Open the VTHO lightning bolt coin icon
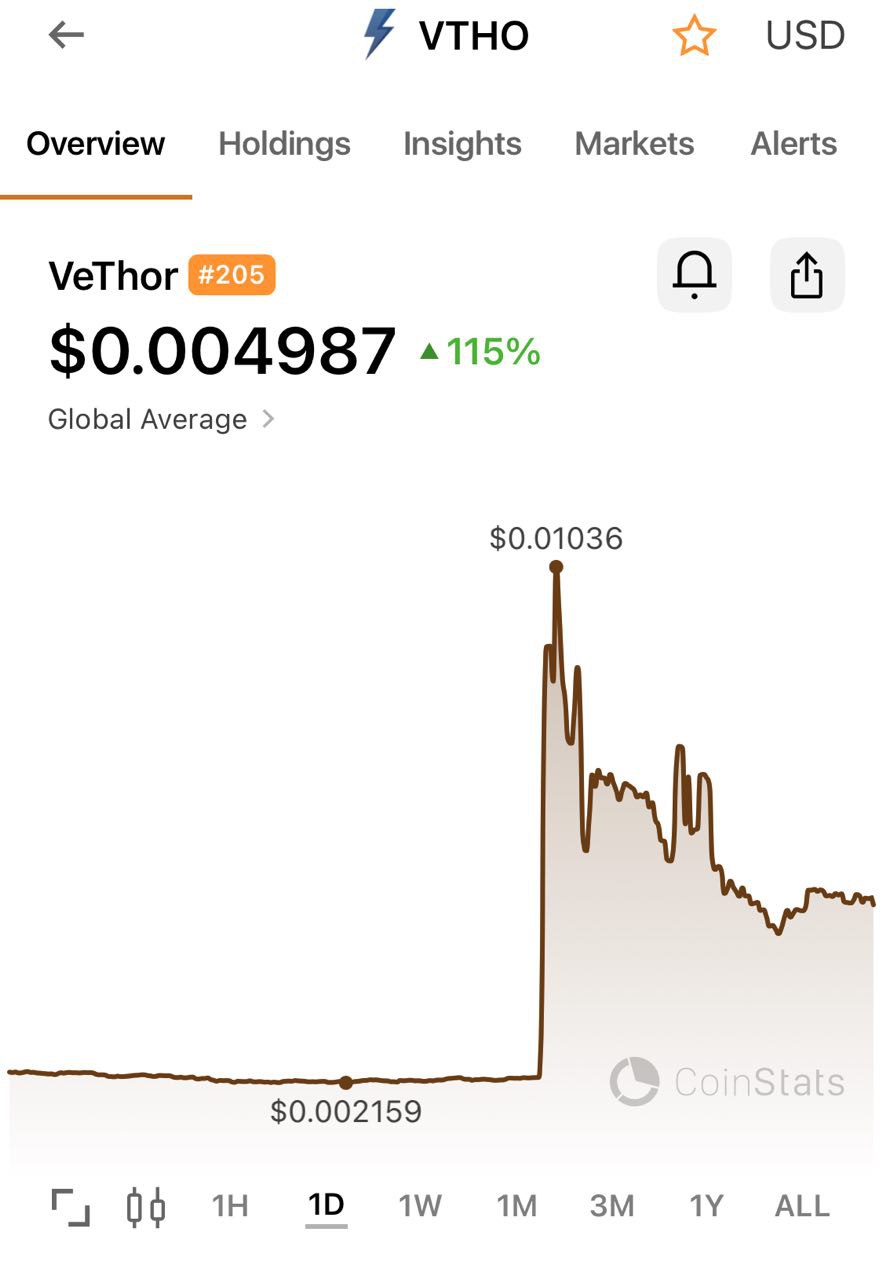 (x=377, y=35)
